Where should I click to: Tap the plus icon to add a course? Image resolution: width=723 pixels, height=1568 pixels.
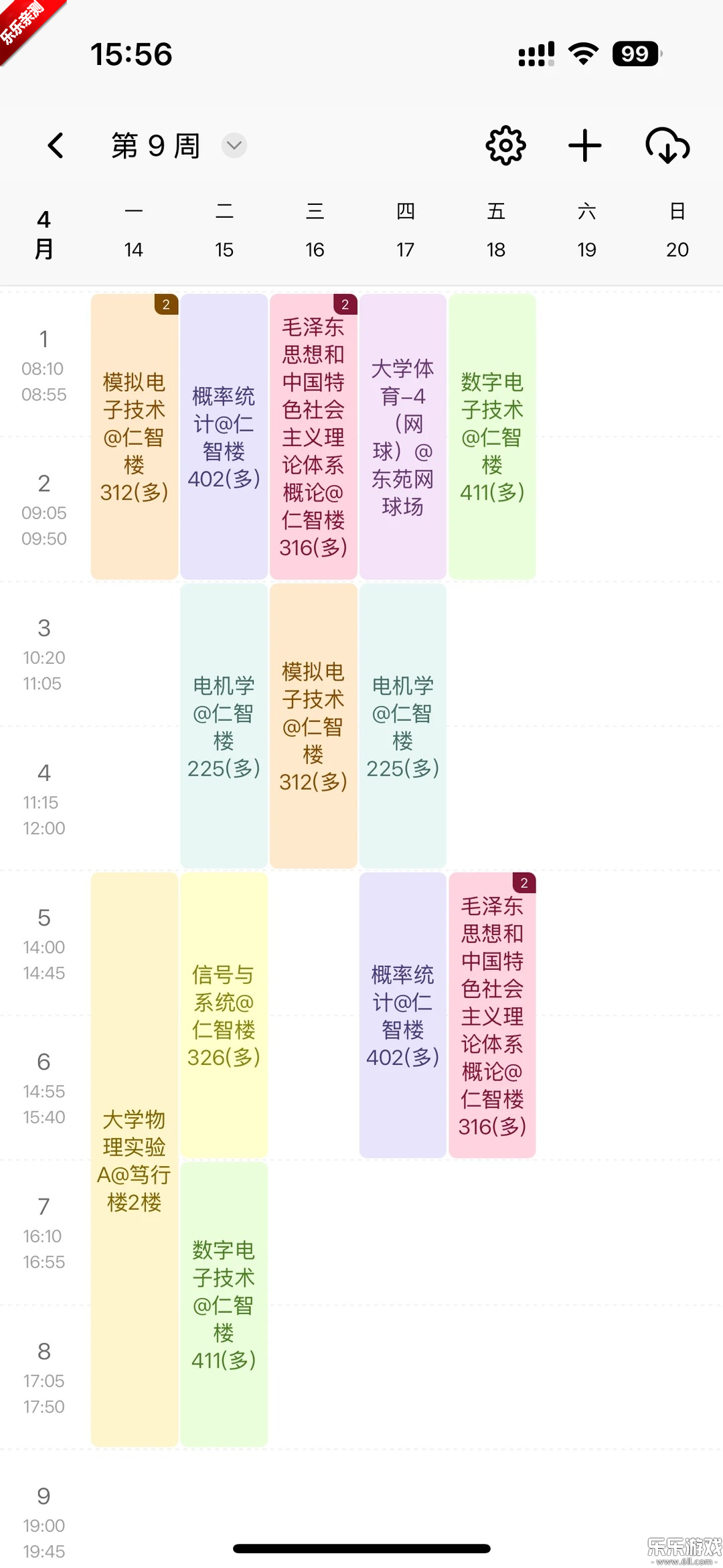point(585,145)
